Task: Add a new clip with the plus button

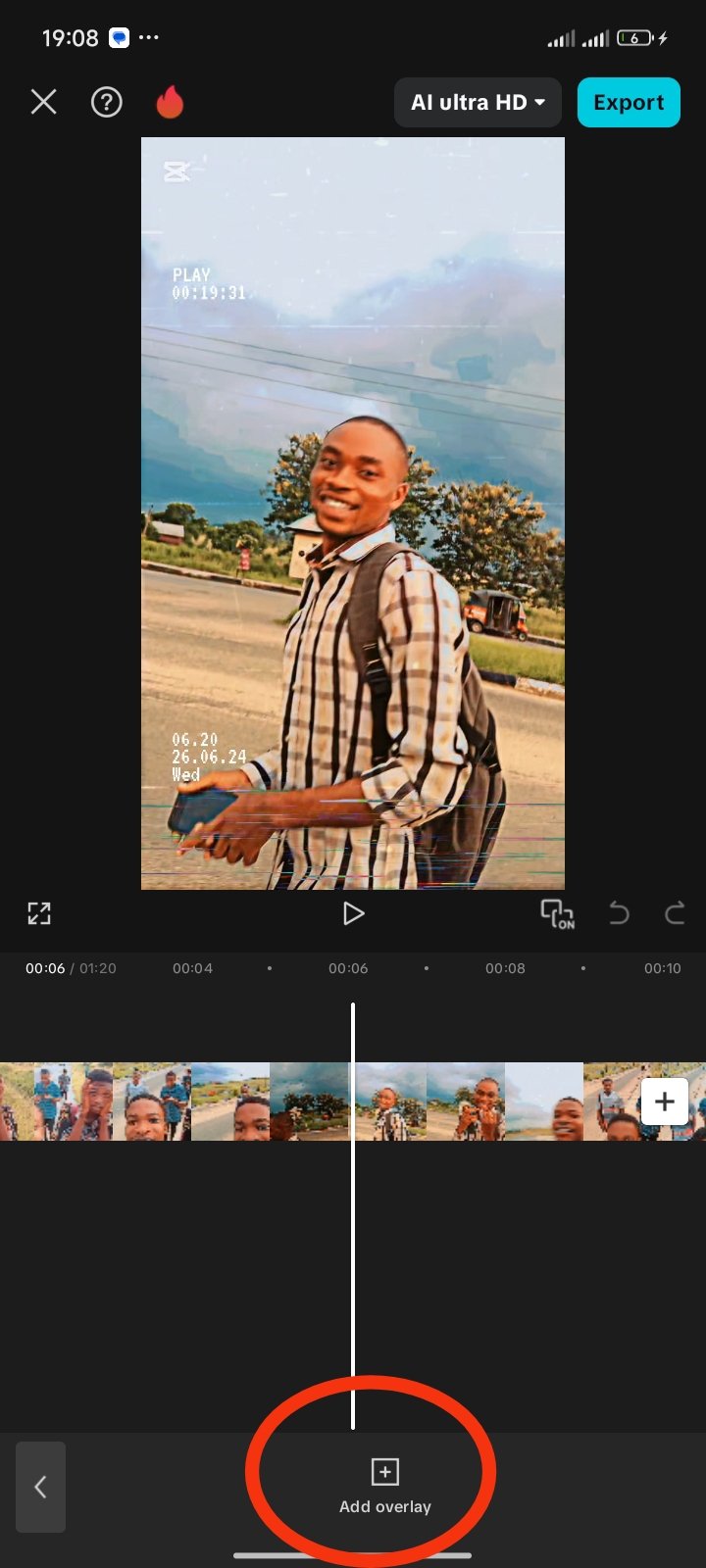Action: click(x=665, y=1102)
